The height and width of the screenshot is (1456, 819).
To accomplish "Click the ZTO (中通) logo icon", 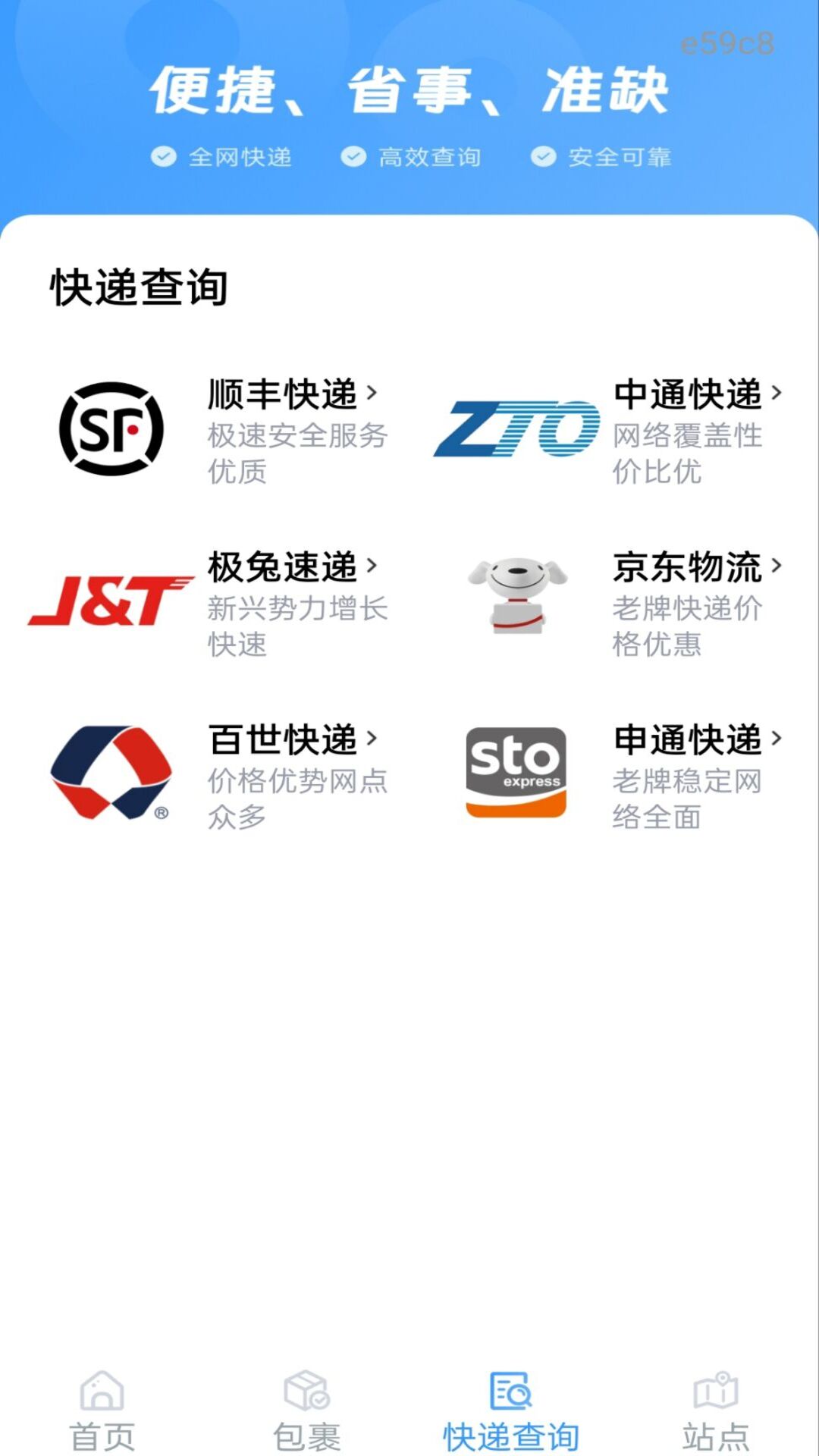I will (x=519, y=428).
